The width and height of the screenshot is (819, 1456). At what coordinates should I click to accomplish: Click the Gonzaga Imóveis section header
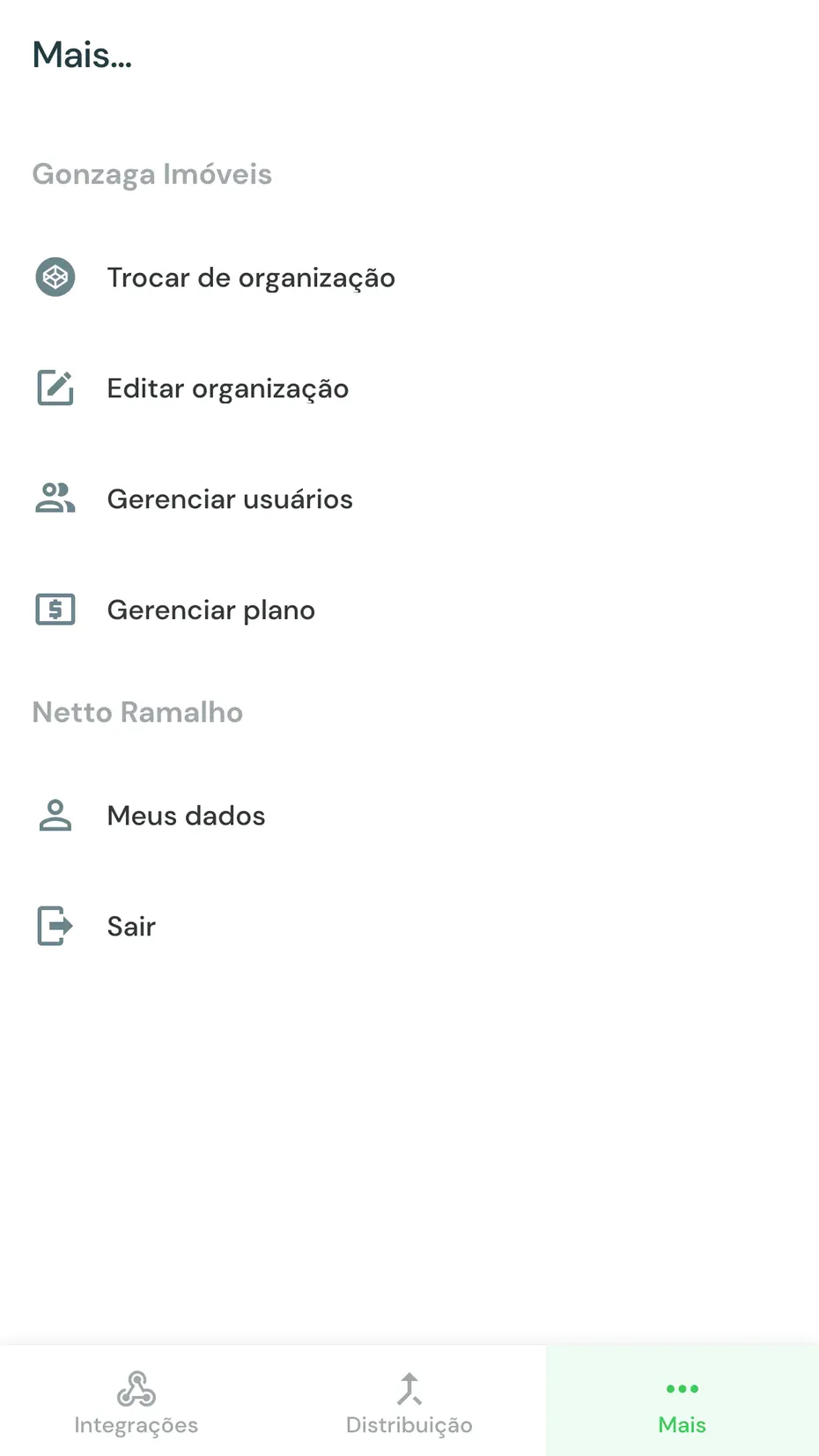151,174
